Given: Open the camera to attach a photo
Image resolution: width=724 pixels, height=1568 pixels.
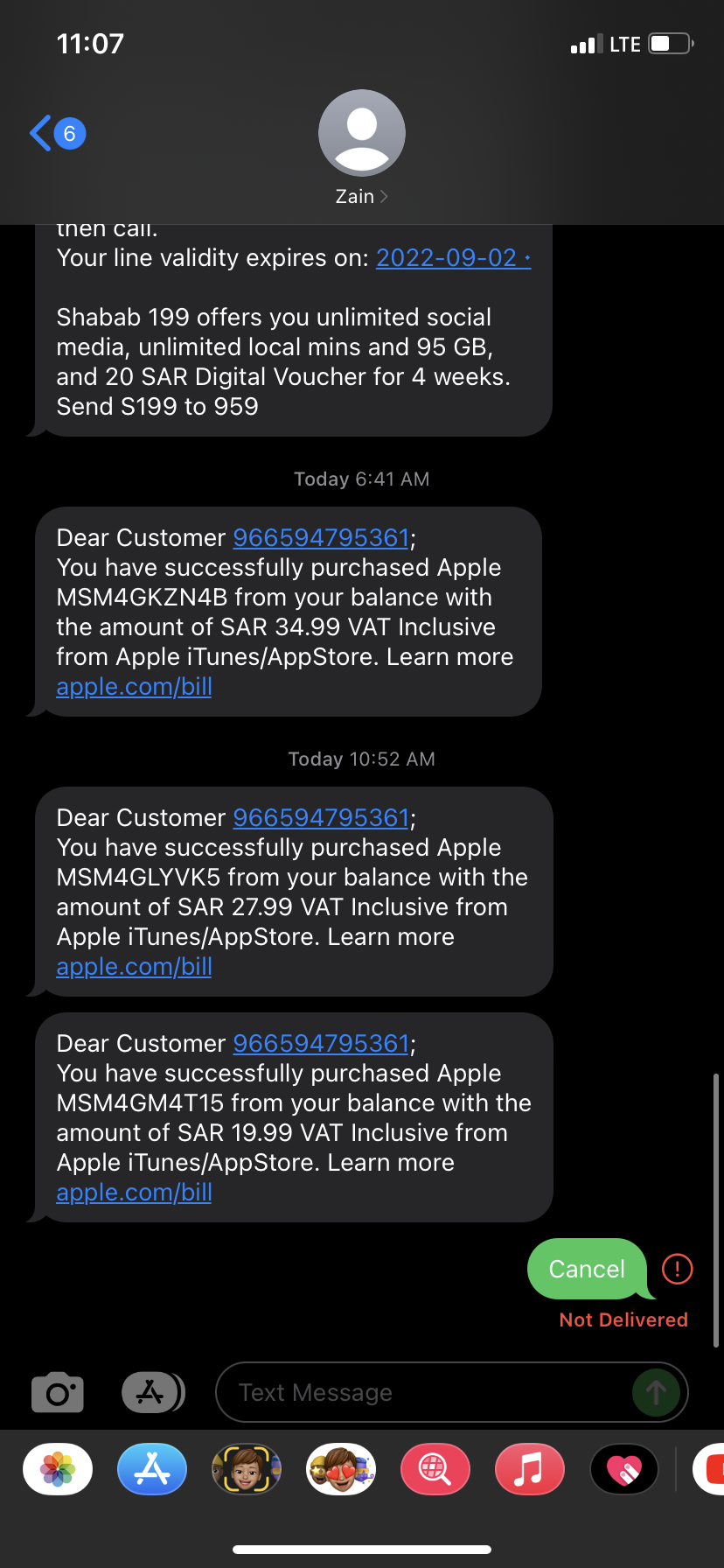Looking at the screenshot, I should point(58,1393).
